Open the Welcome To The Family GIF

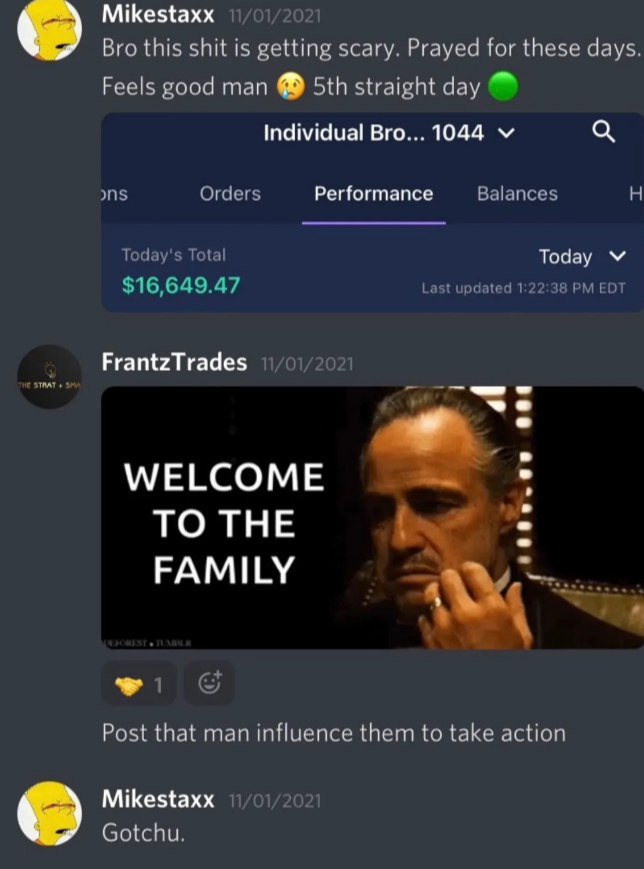tap(372, 517)
